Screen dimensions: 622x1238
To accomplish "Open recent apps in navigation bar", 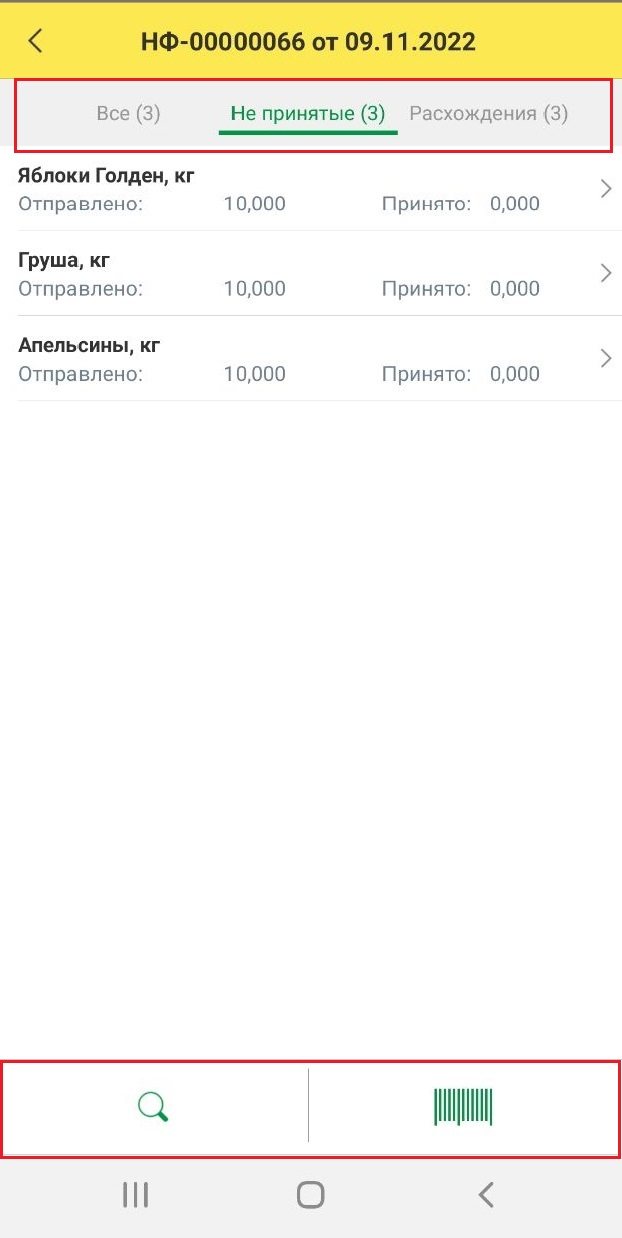I will (x=135, y=1194).
